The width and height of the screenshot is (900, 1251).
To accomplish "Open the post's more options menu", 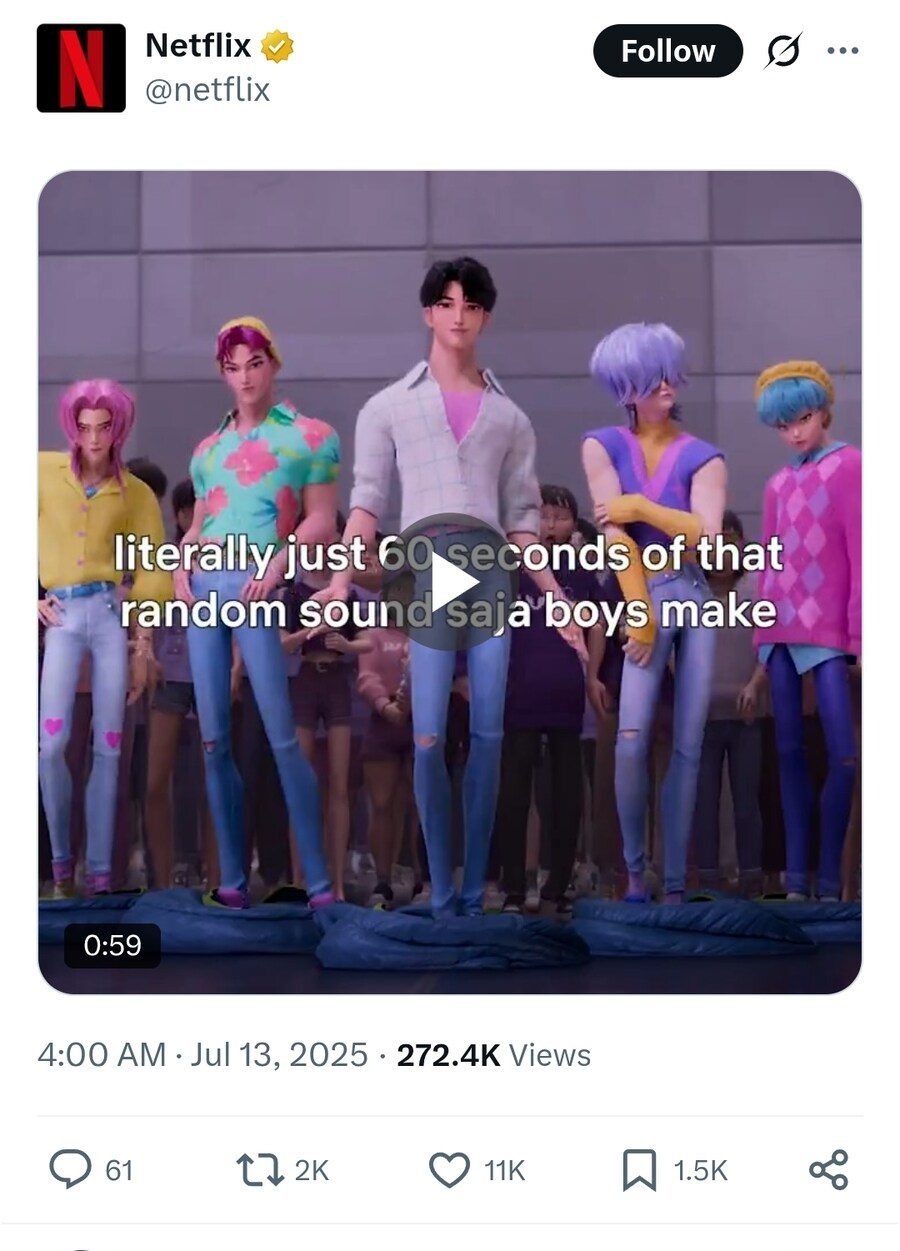I will (842, 51).
